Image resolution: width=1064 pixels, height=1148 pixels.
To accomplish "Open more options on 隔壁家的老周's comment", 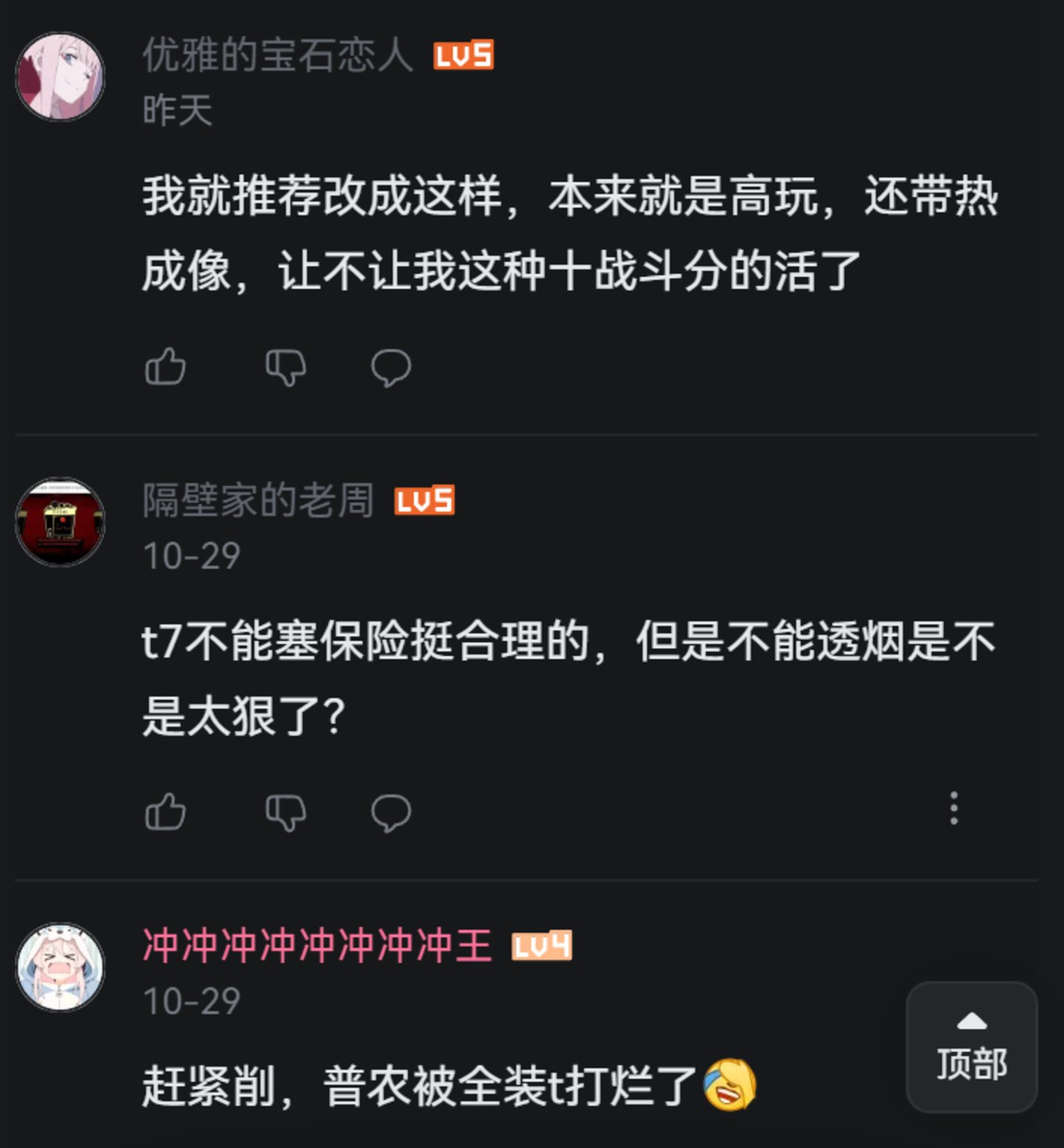I will click(953, 808).
